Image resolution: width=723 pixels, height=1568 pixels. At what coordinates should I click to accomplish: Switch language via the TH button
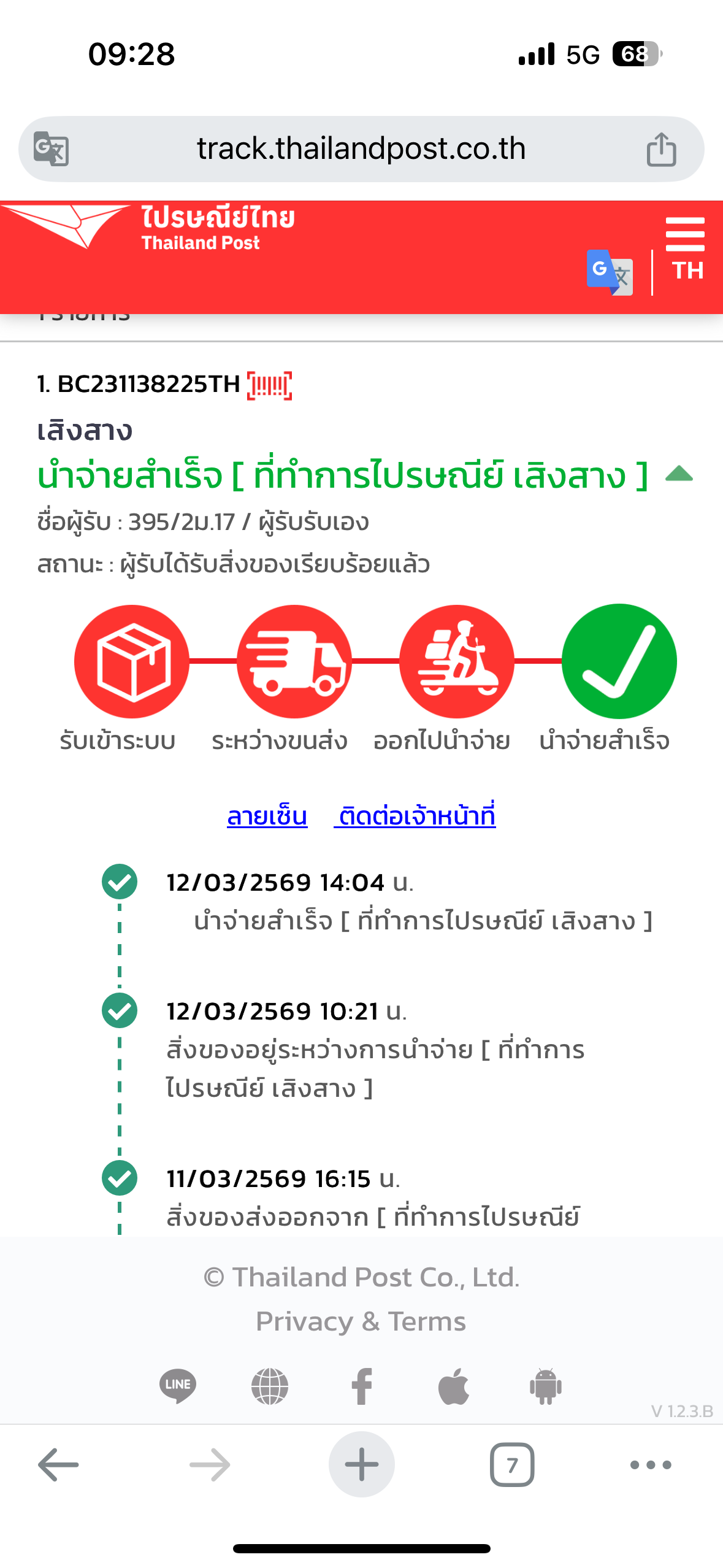pos(687,271)
